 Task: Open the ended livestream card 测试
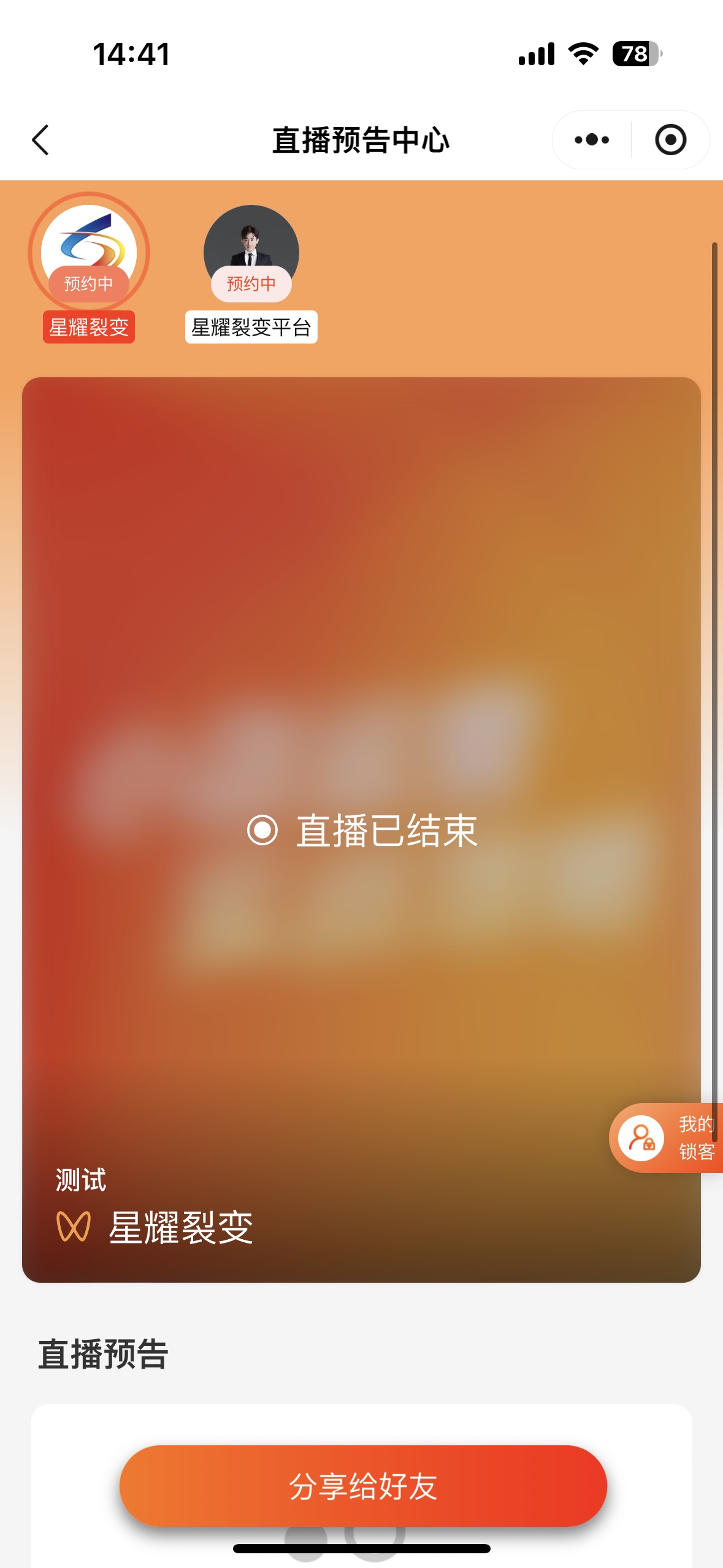point(361,829)
